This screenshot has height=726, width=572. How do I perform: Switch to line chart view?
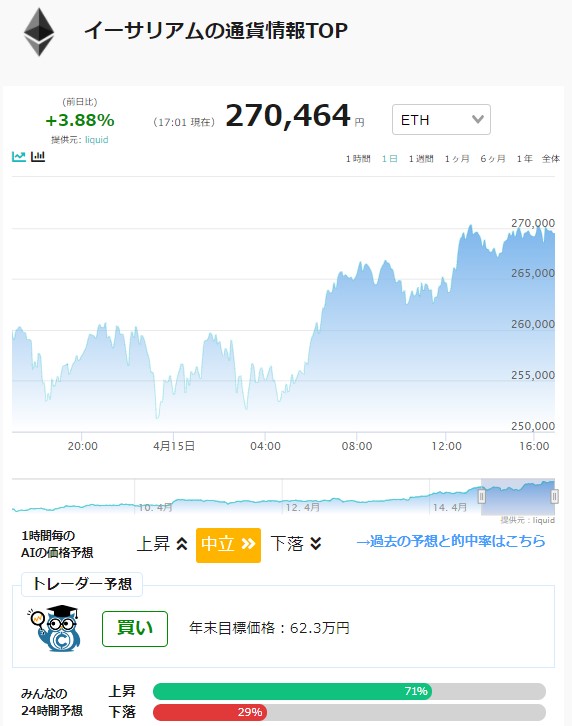tap(19, 156)
